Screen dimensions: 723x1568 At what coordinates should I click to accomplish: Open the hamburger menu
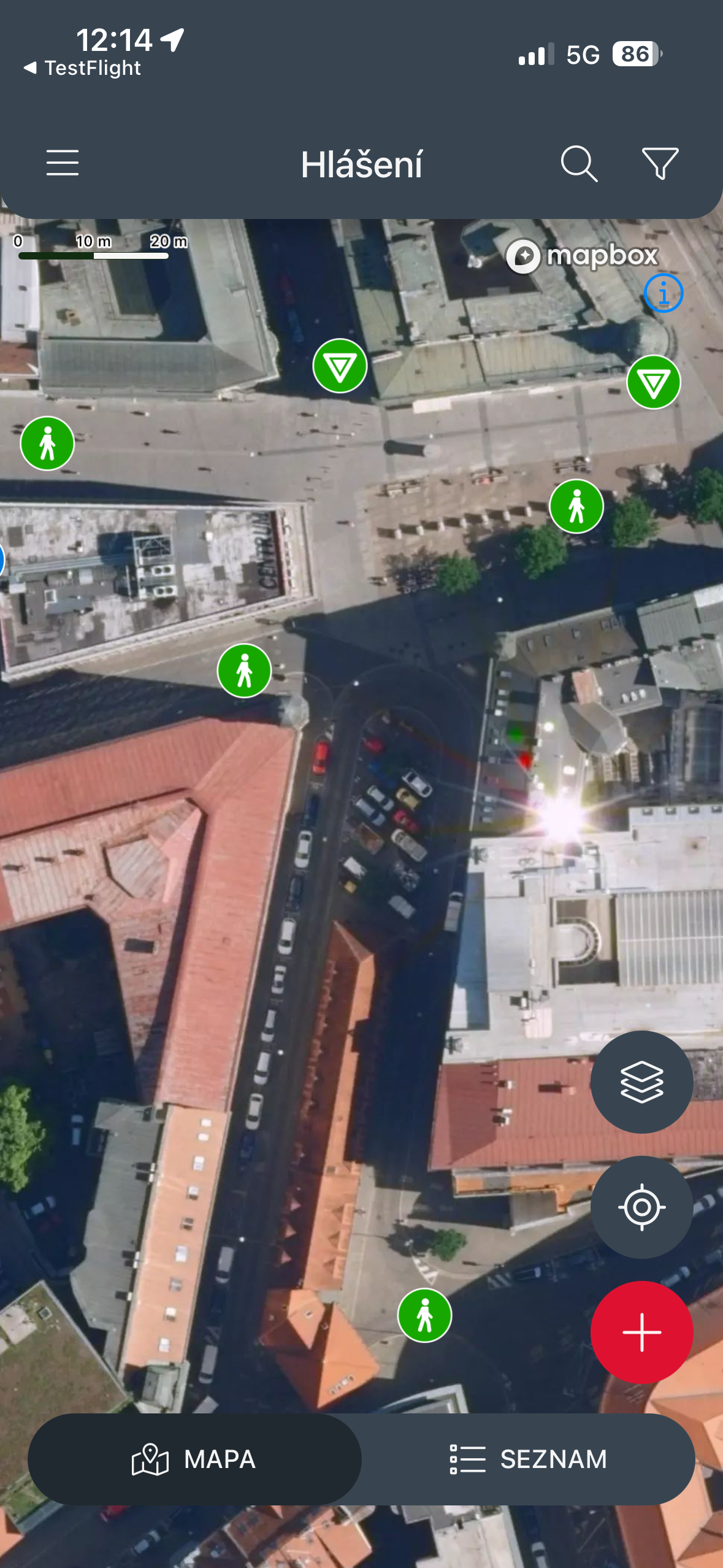pyautogui.click(x=63, y=163)
